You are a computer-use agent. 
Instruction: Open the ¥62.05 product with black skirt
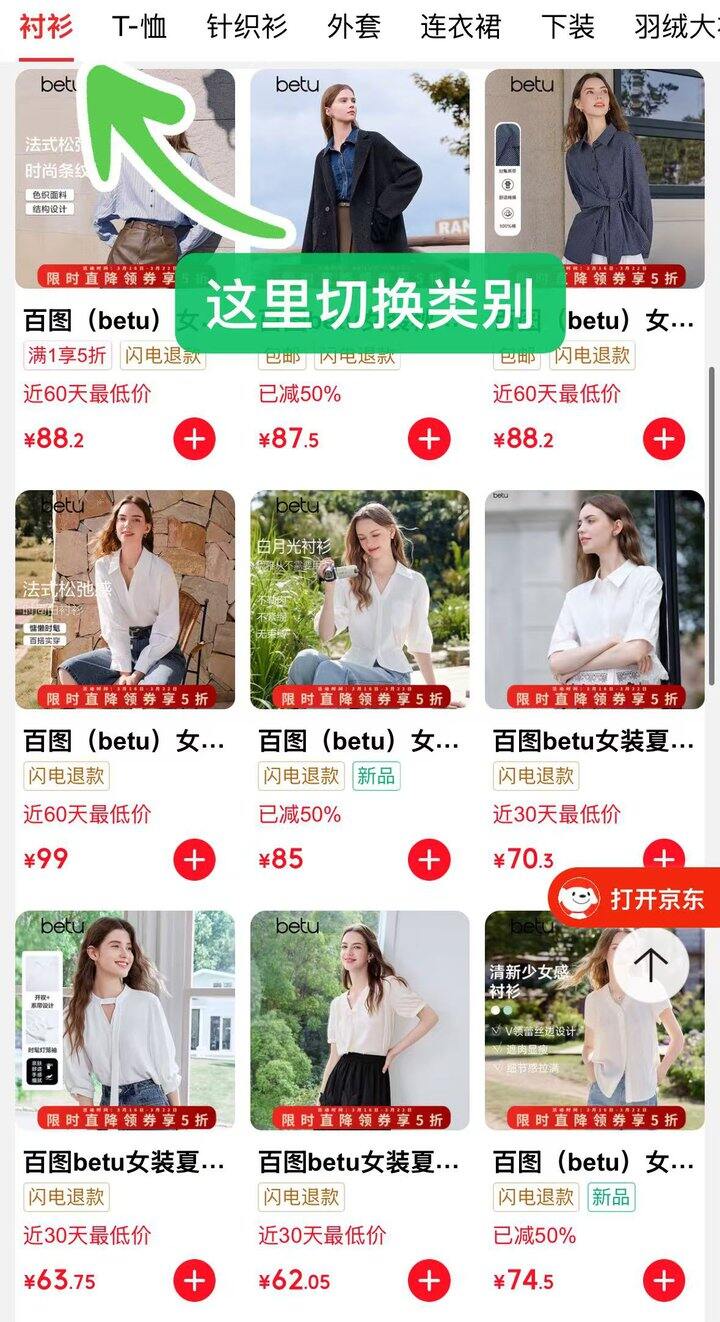click(360, 1020)
